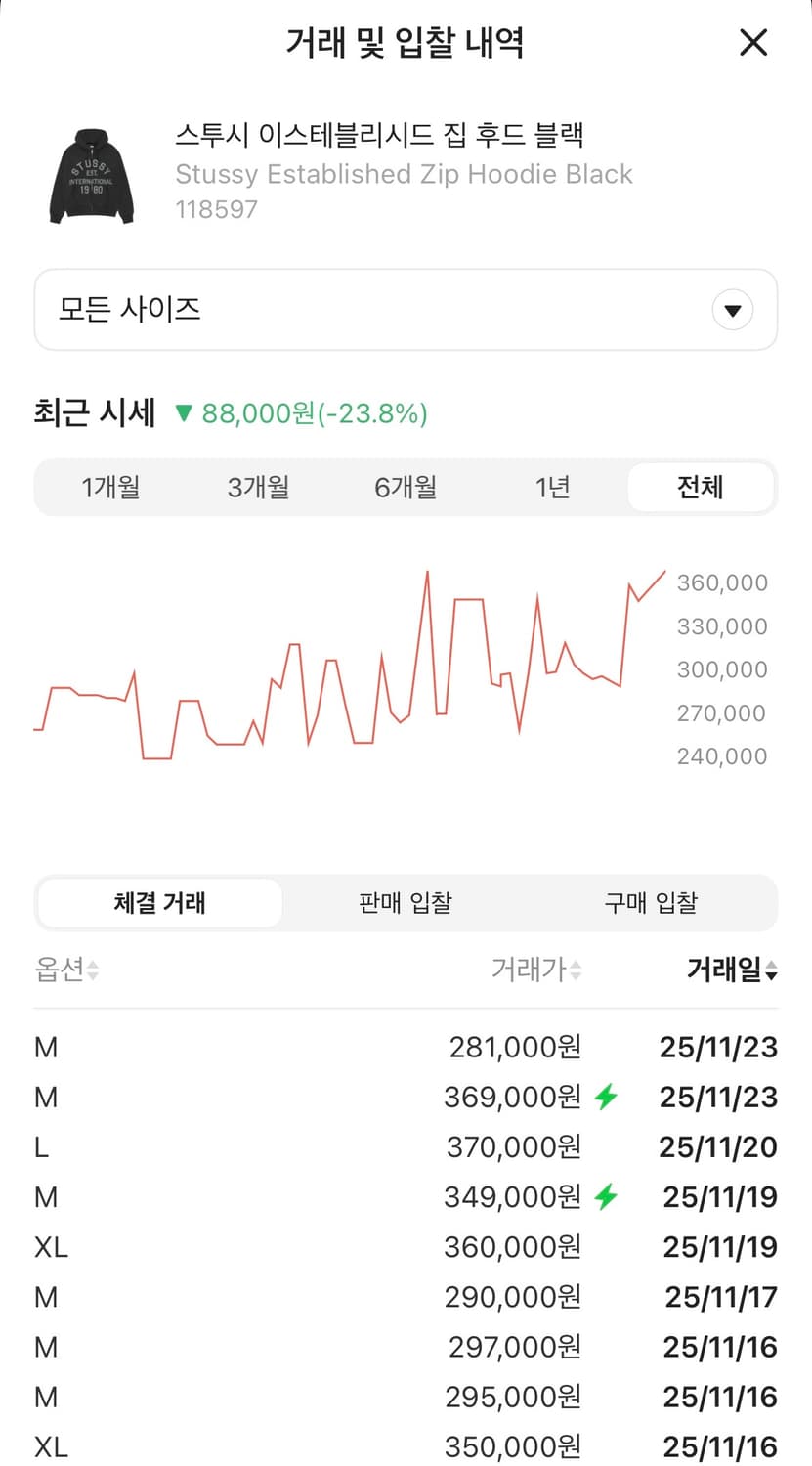Click the sort arrows next to 거래가

tap(575, 970)
